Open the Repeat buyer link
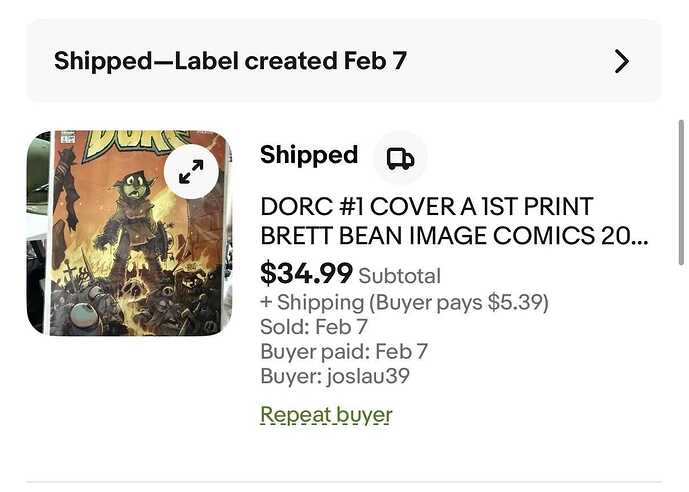 326,414
